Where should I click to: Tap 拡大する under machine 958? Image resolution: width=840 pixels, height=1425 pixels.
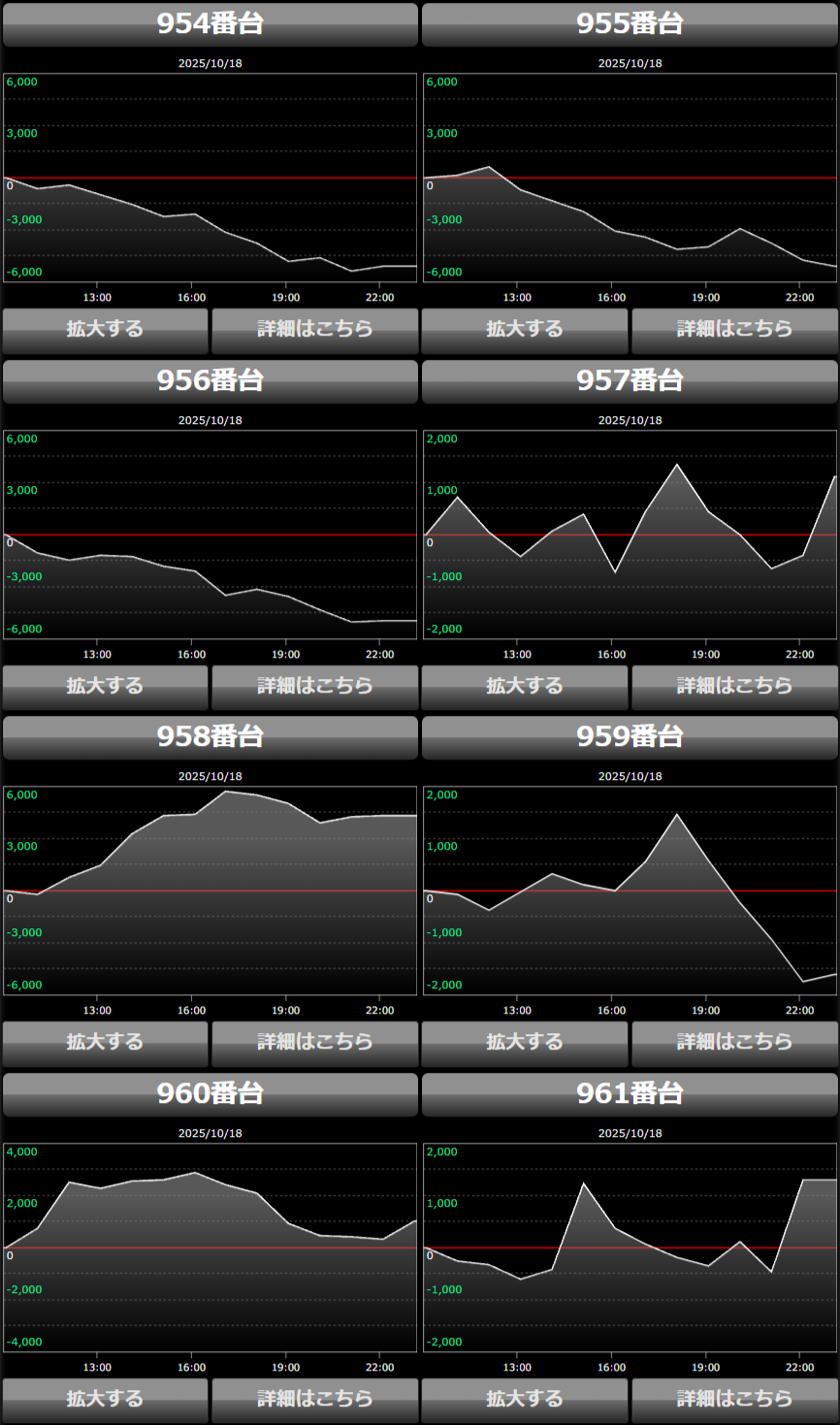pos(105,1043)
